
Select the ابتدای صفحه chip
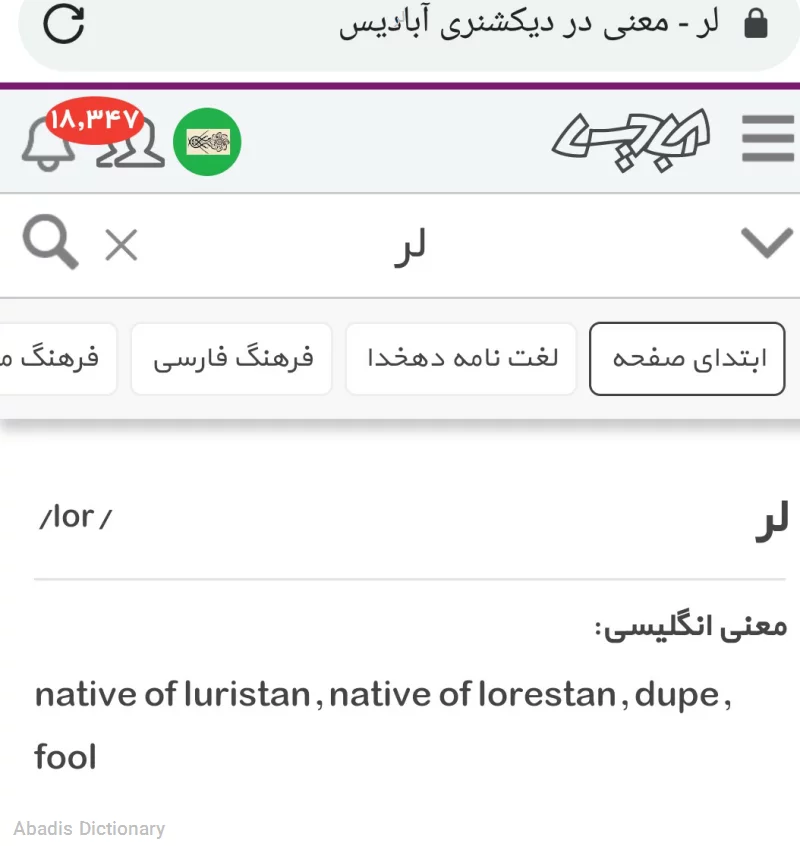[687, 358]
